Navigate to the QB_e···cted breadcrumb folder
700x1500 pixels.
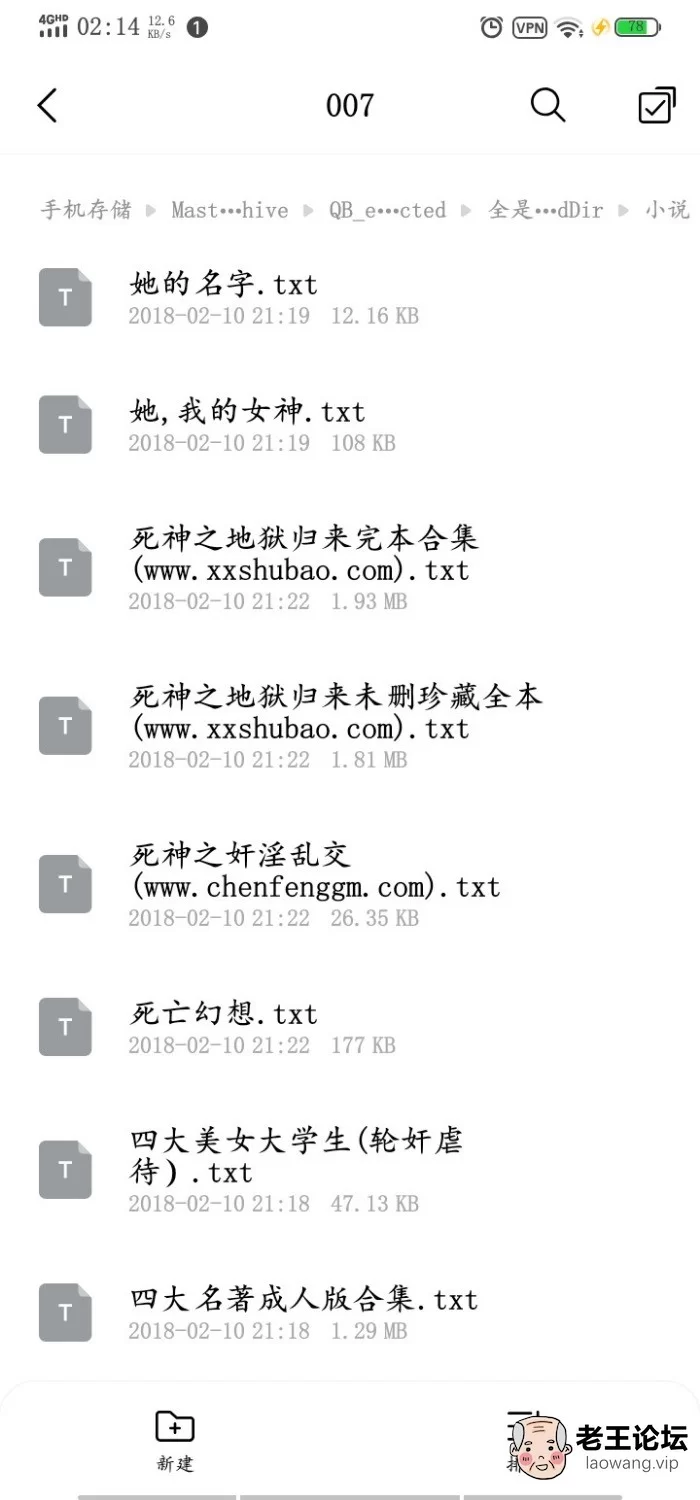coord(388,210)
